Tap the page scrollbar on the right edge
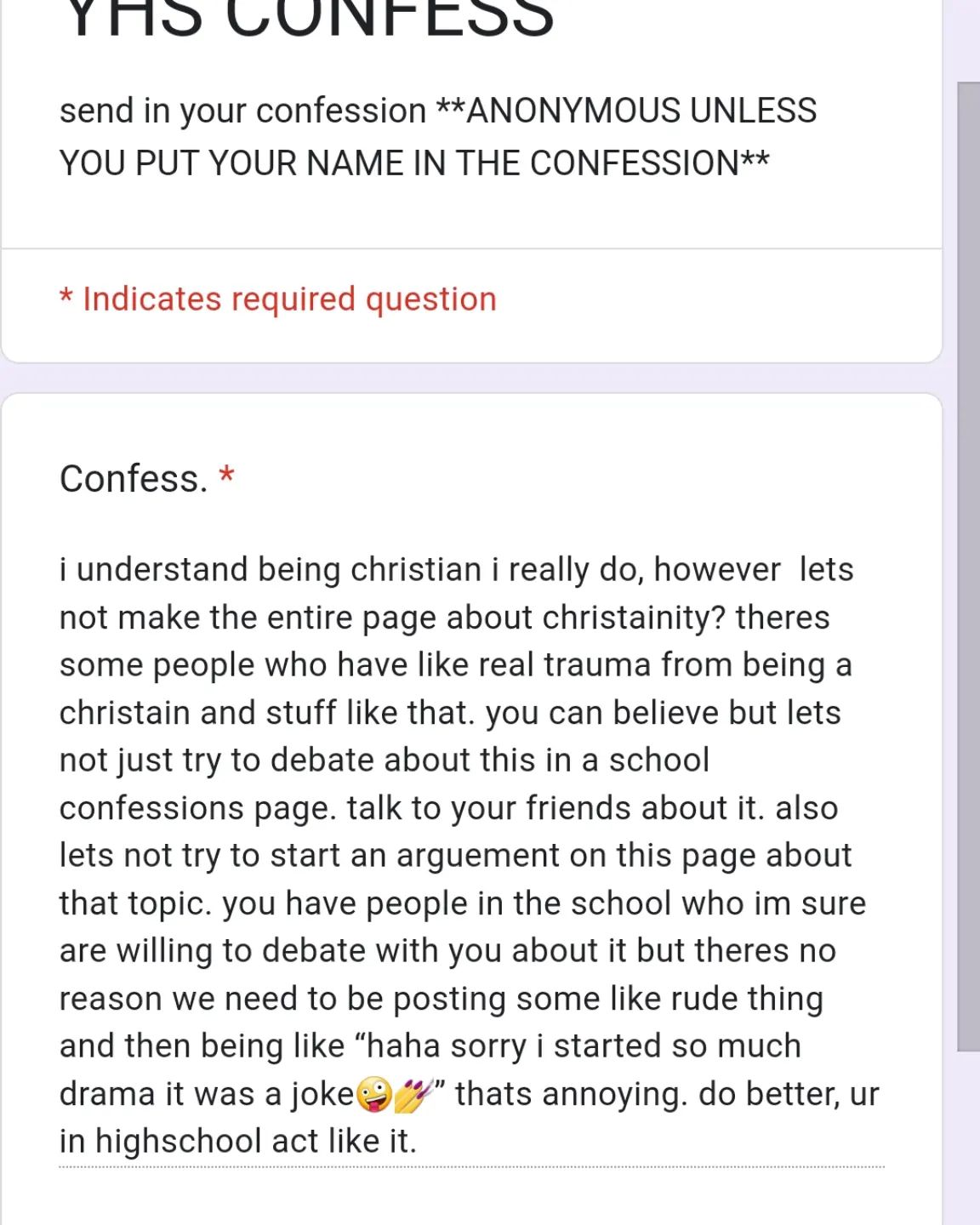This screenshot has height=1225, width=980. [x=968, y=566]
